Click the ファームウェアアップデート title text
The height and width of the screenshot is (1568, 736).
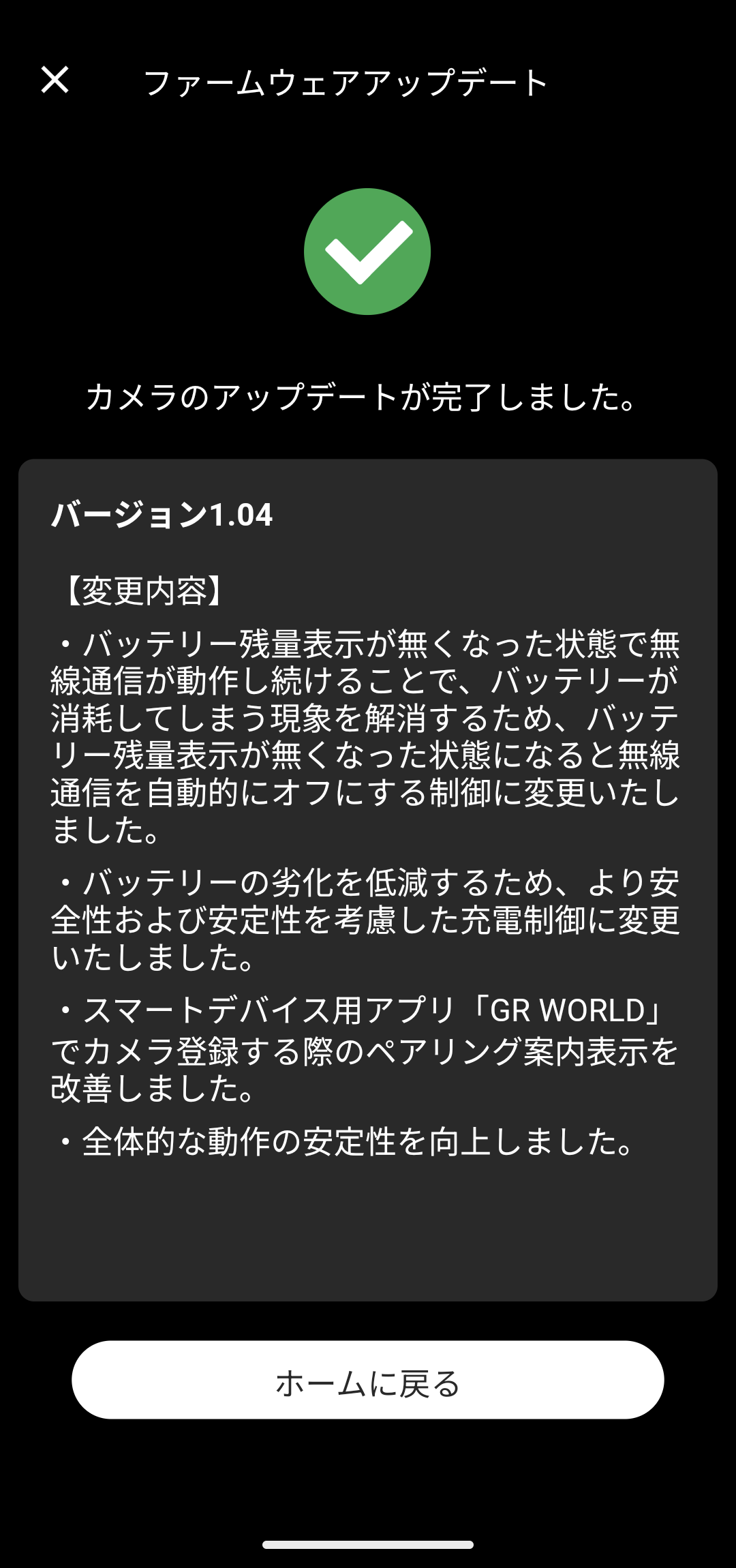(x=348, y=82)
